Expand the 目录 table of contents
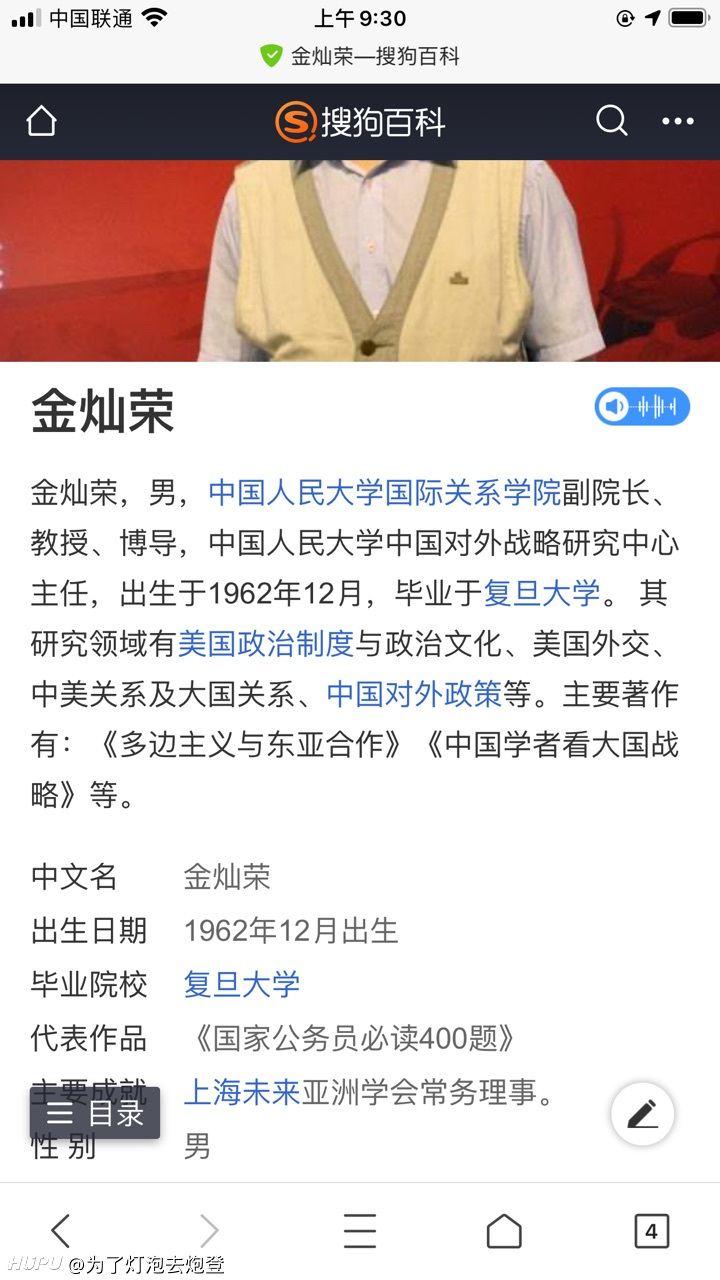The image size is (720, 1280). (95, 1113)
